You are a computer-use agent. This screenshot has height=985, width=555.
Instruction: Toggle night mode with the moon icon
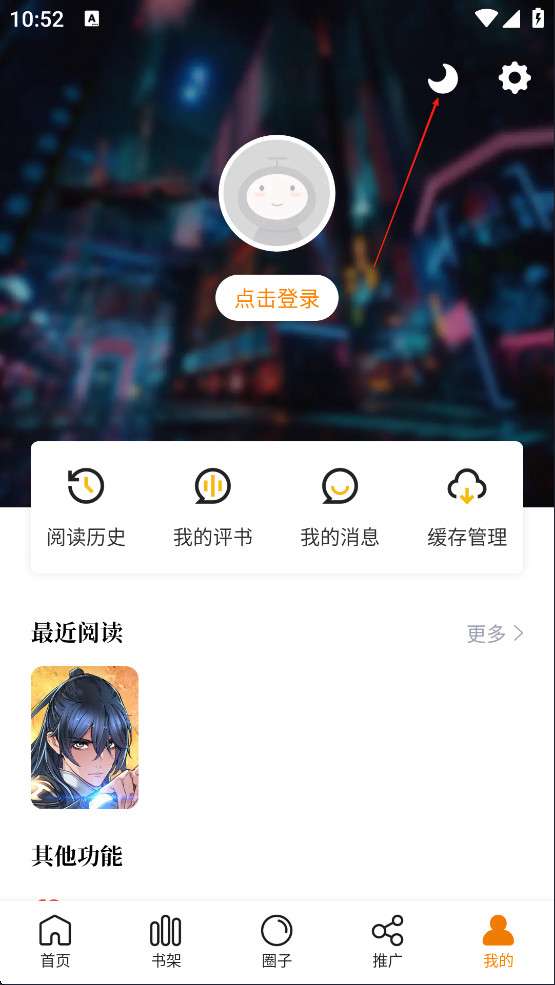point(443,79)
